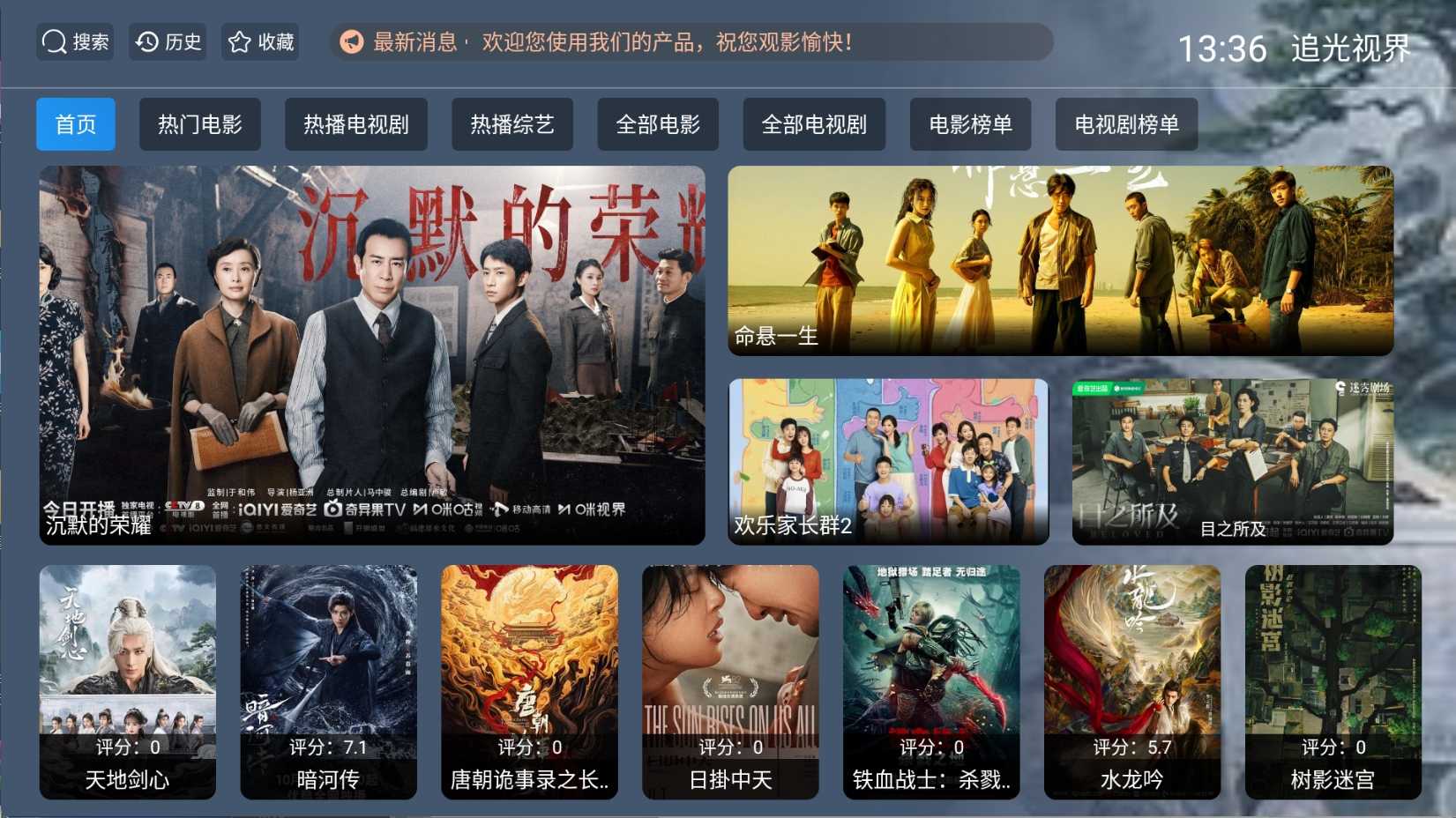Open the 目之所及 card

point(1232,461)
